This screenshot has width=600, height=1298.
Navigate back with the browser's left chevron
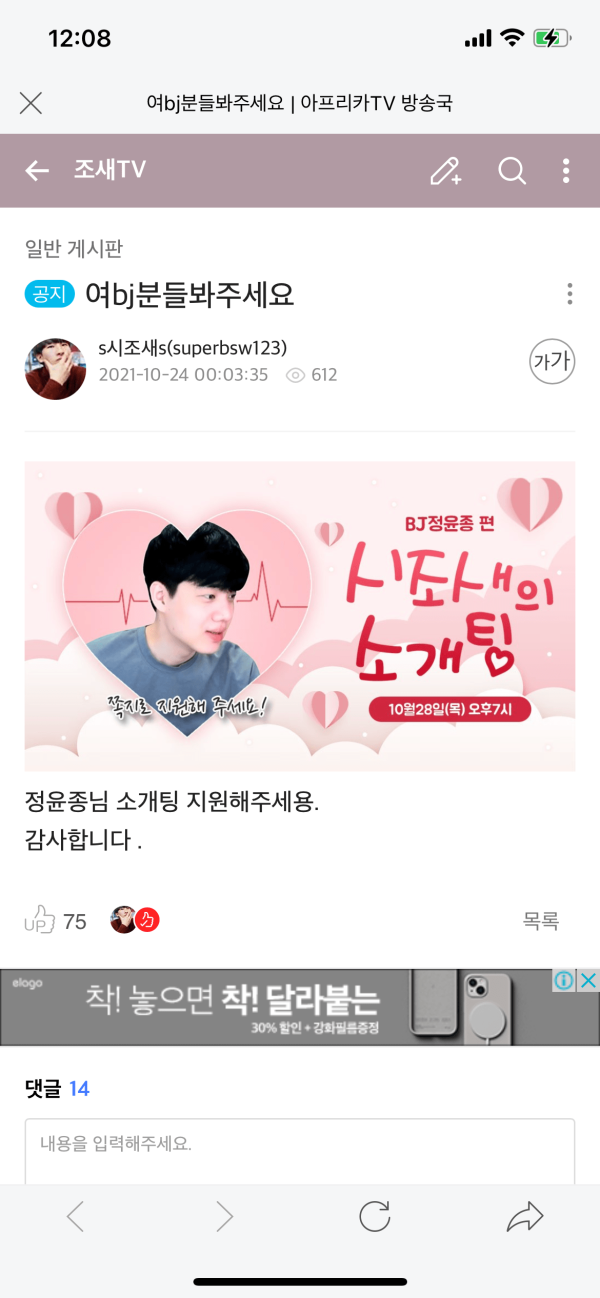click(x=75, y=1216)
